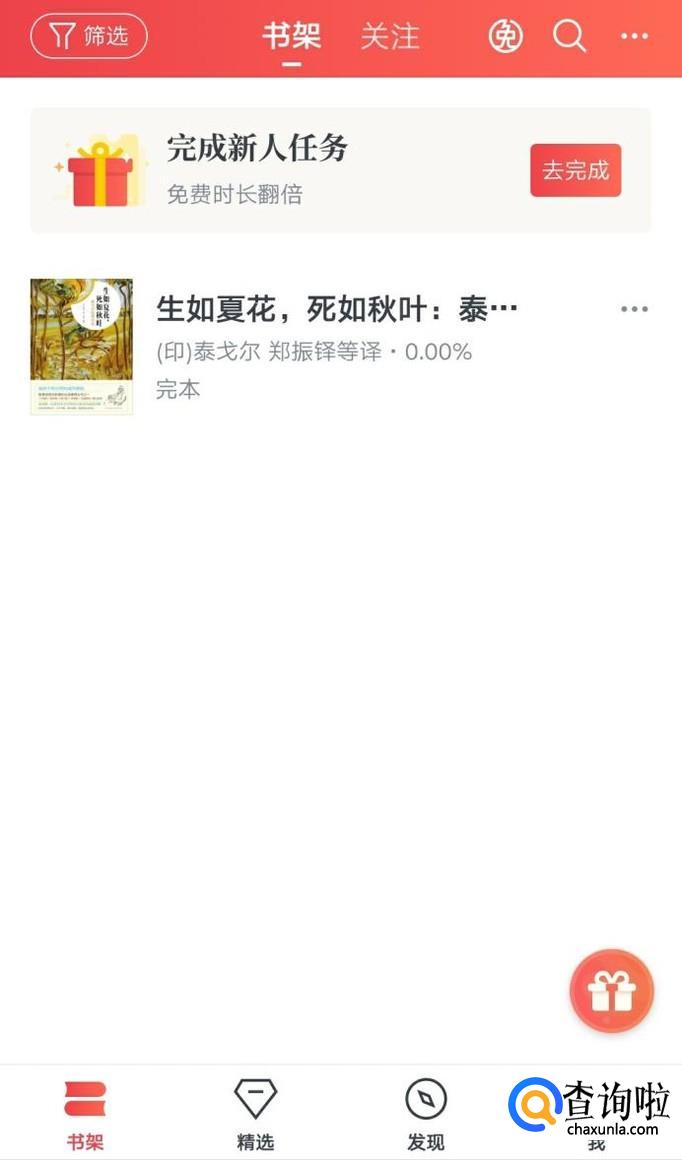682x1160 pixels.
Task: Go to the 发现 bottom tab
Action: 426,1114
